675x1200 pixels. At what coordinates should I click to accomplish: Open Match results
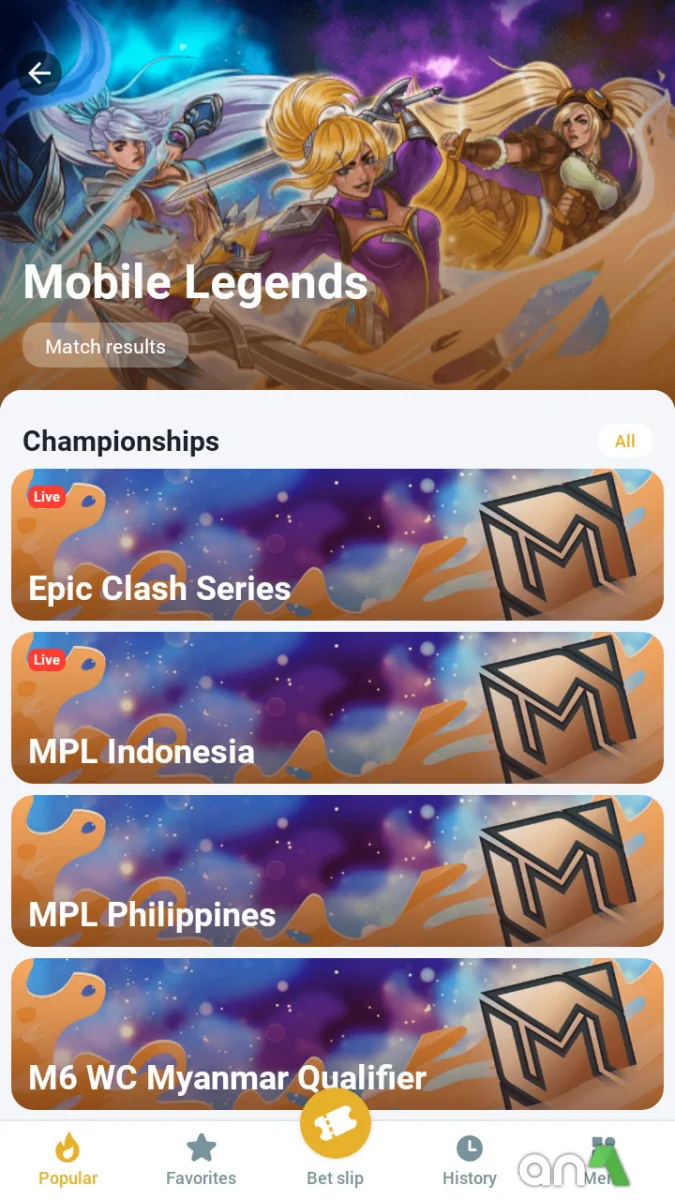click(x=105, y=346)
